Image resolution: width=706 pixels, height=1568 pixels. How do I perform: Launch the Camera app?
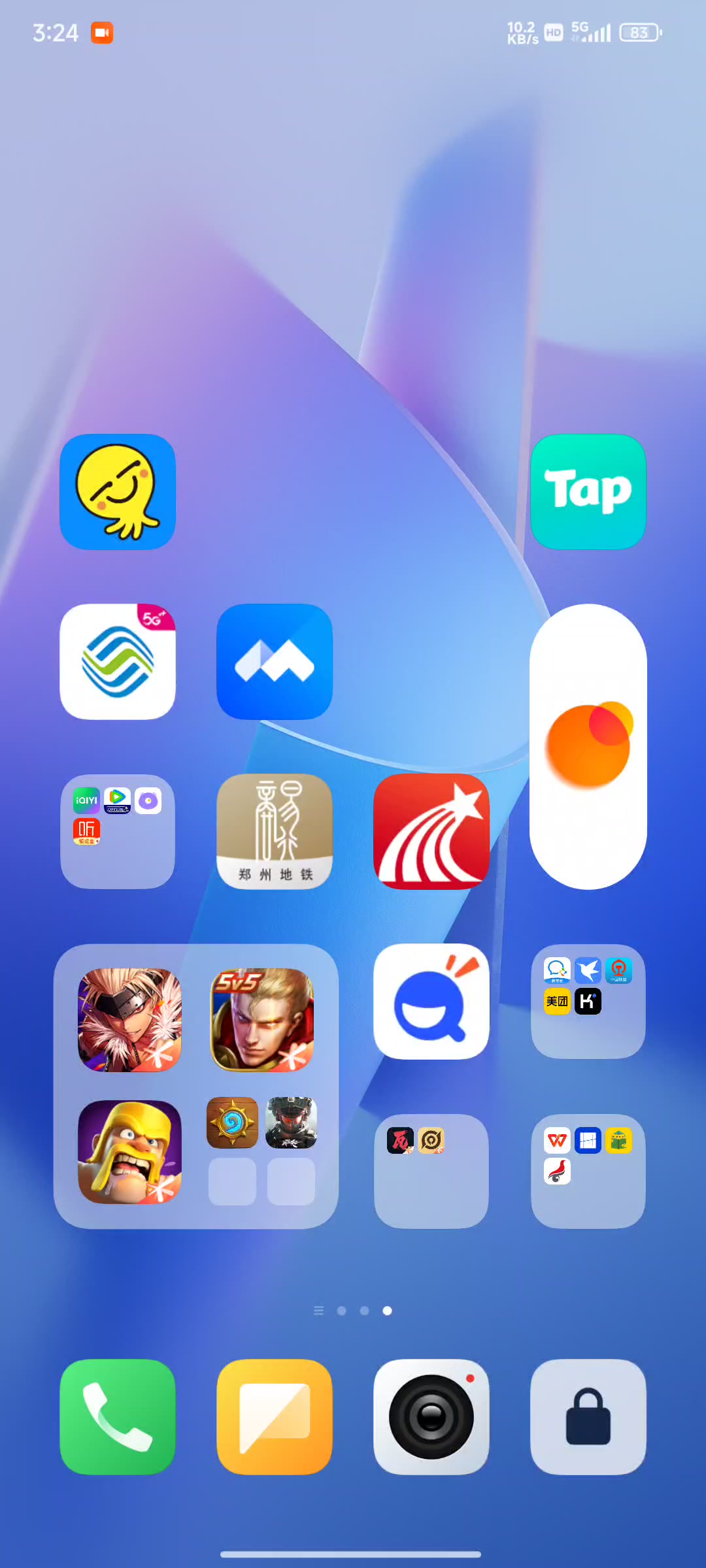point(431,1416)
